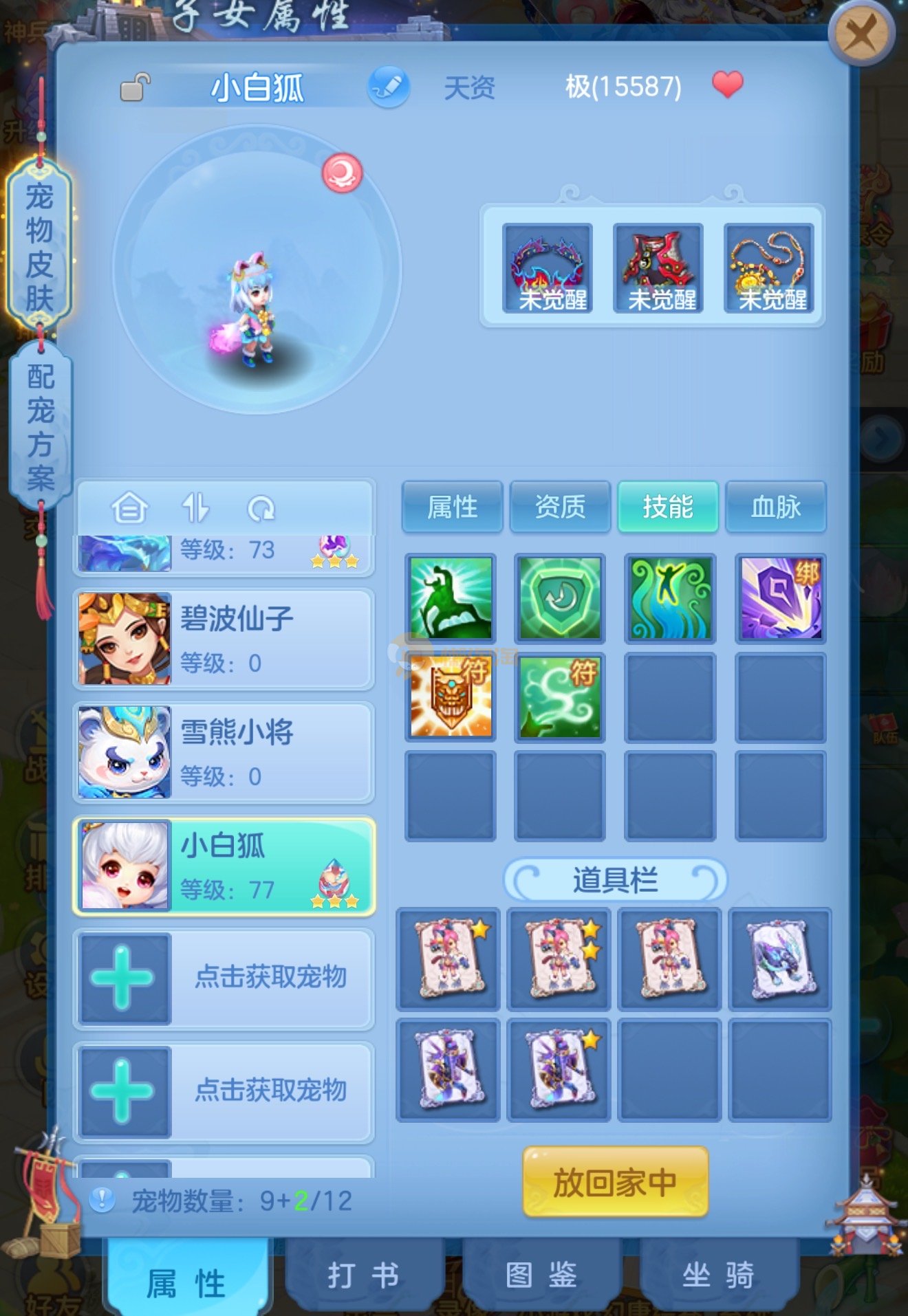Tap the home icon above pet list
The image size is (908, 1316).
coord(129,509)
